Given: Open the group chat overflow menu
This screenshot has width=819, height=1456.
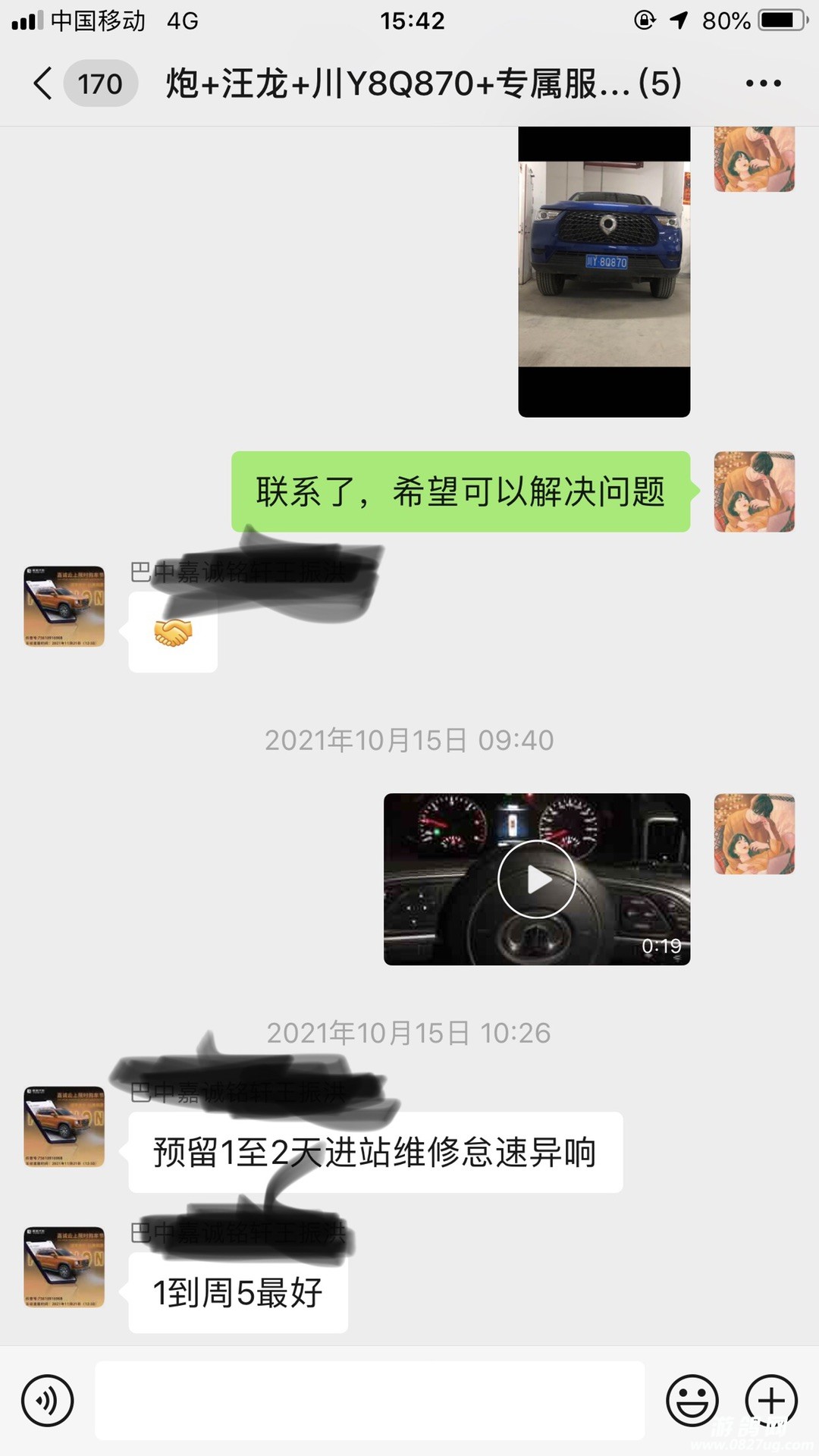Looking at the screenshot, I should [x=763, y=83].
